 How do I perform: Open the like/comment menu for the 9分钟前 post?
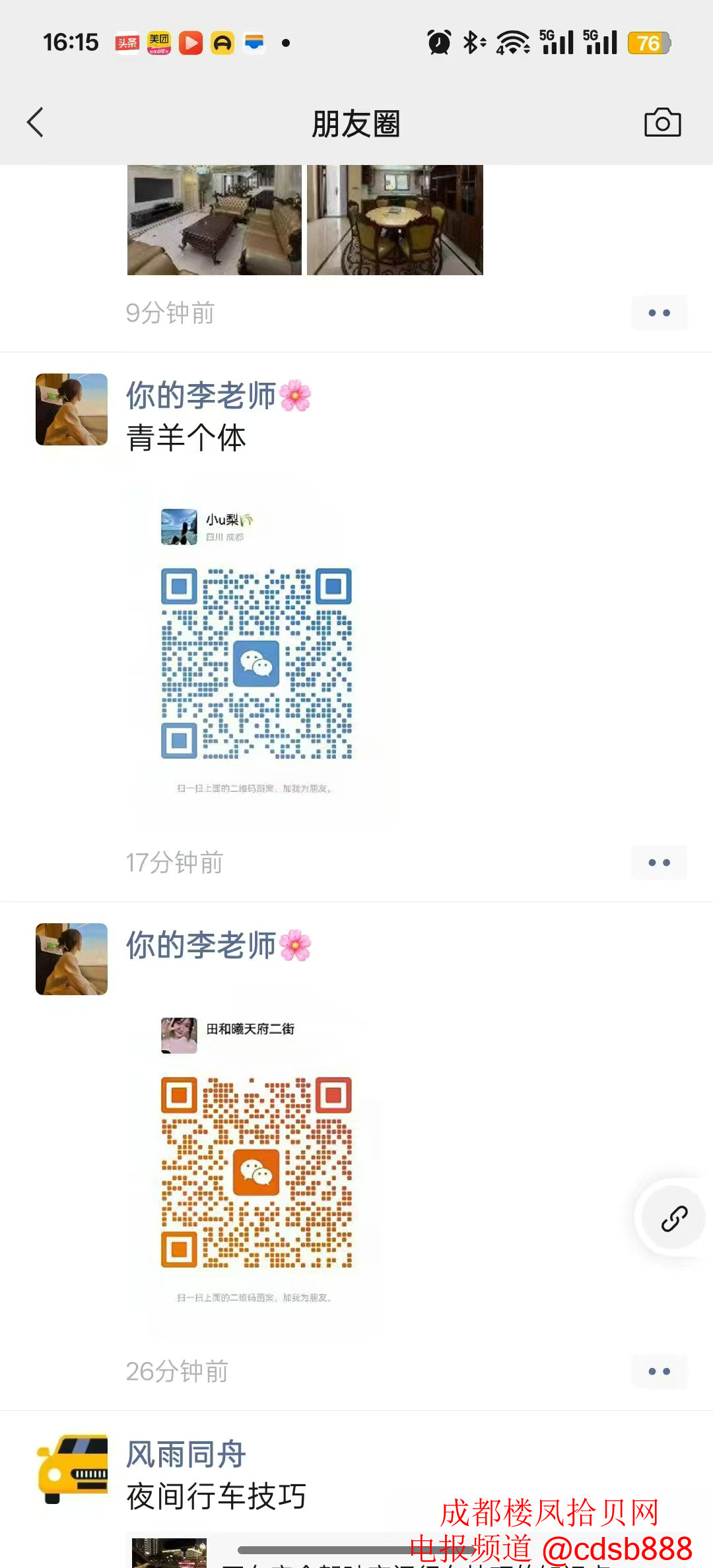(x=659, y=313)
